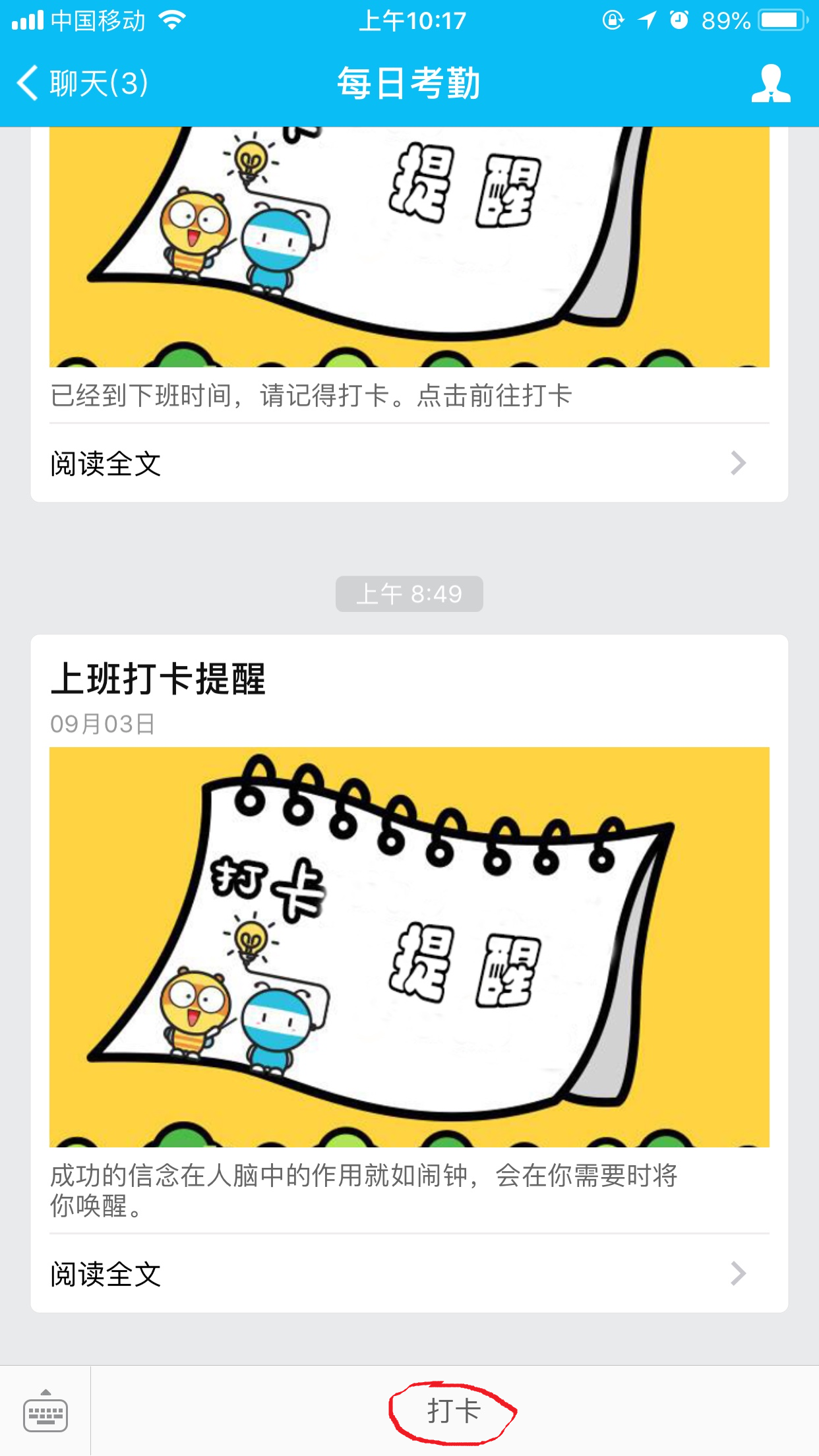Open 阅读全文 under the off-work reminder
The width and height of the screenshot is (819, 1456).
pos(409,463)
